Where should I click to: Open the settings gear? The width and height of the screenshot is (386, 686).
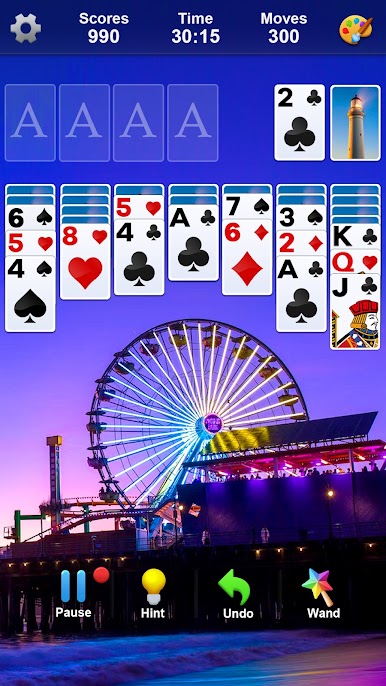(26, 28)
